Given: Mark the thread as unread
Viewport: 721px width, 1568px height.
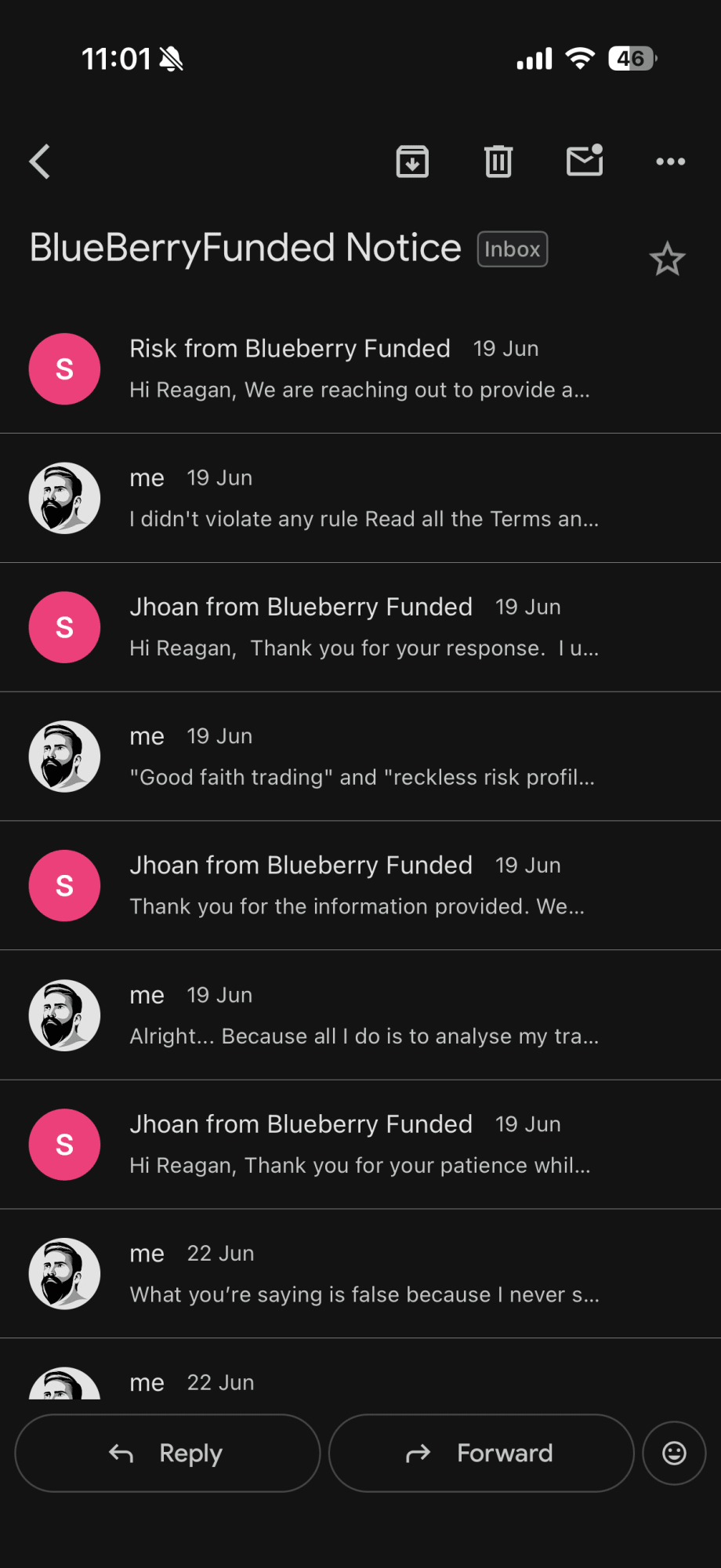Looking at the screenshot, I should pyautogui.click(x=585, y=160).
